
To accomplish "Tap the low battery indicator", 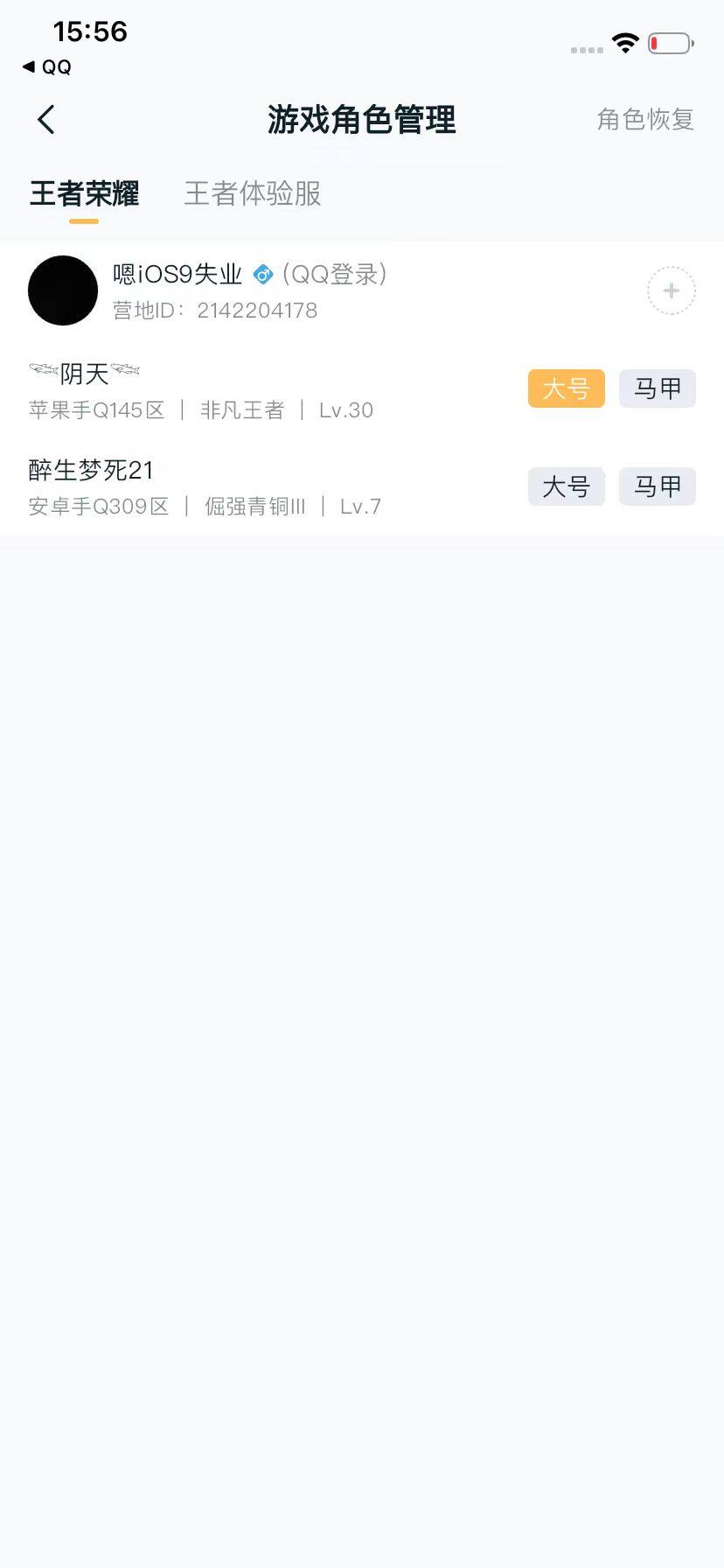I will 670,42.
